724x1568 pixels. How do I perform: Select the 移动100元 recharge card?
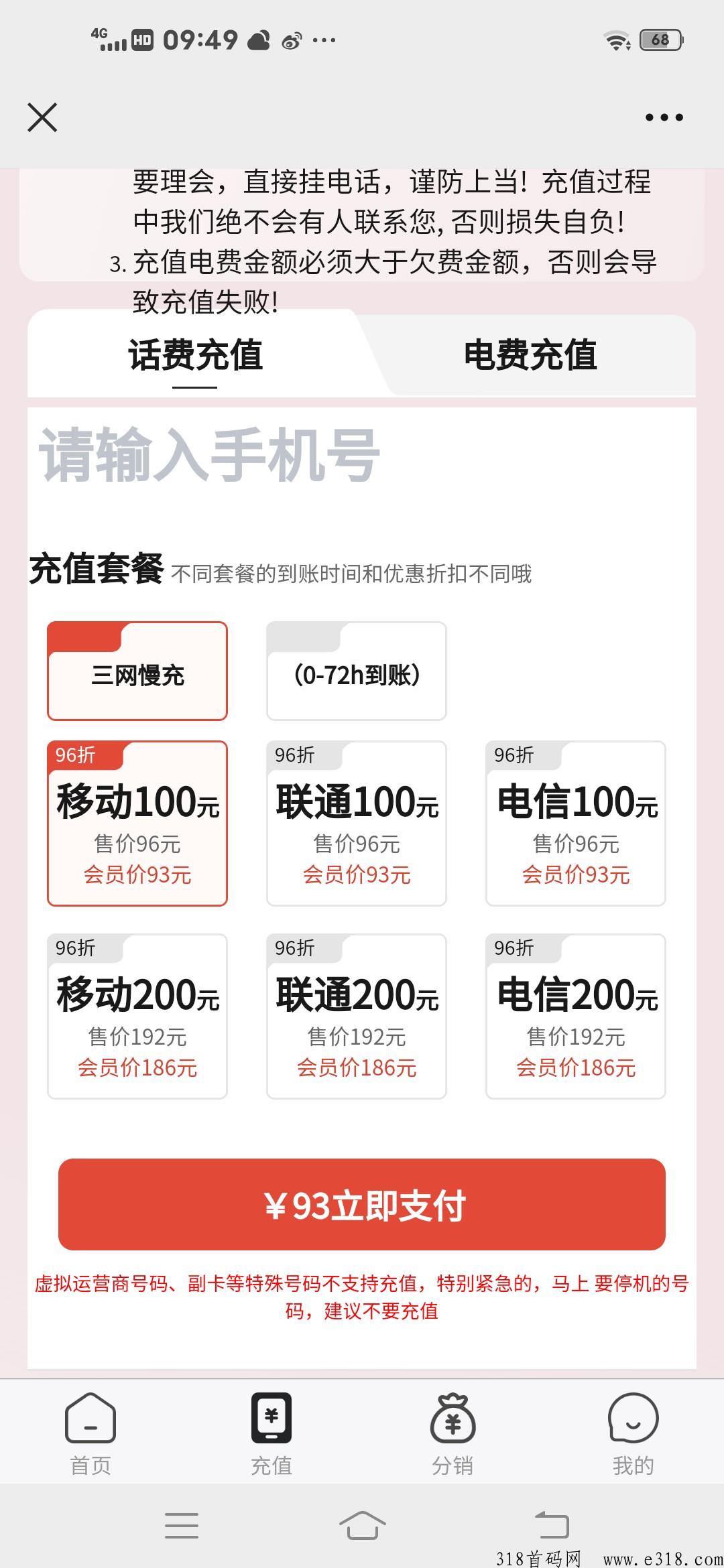[137, 824]
